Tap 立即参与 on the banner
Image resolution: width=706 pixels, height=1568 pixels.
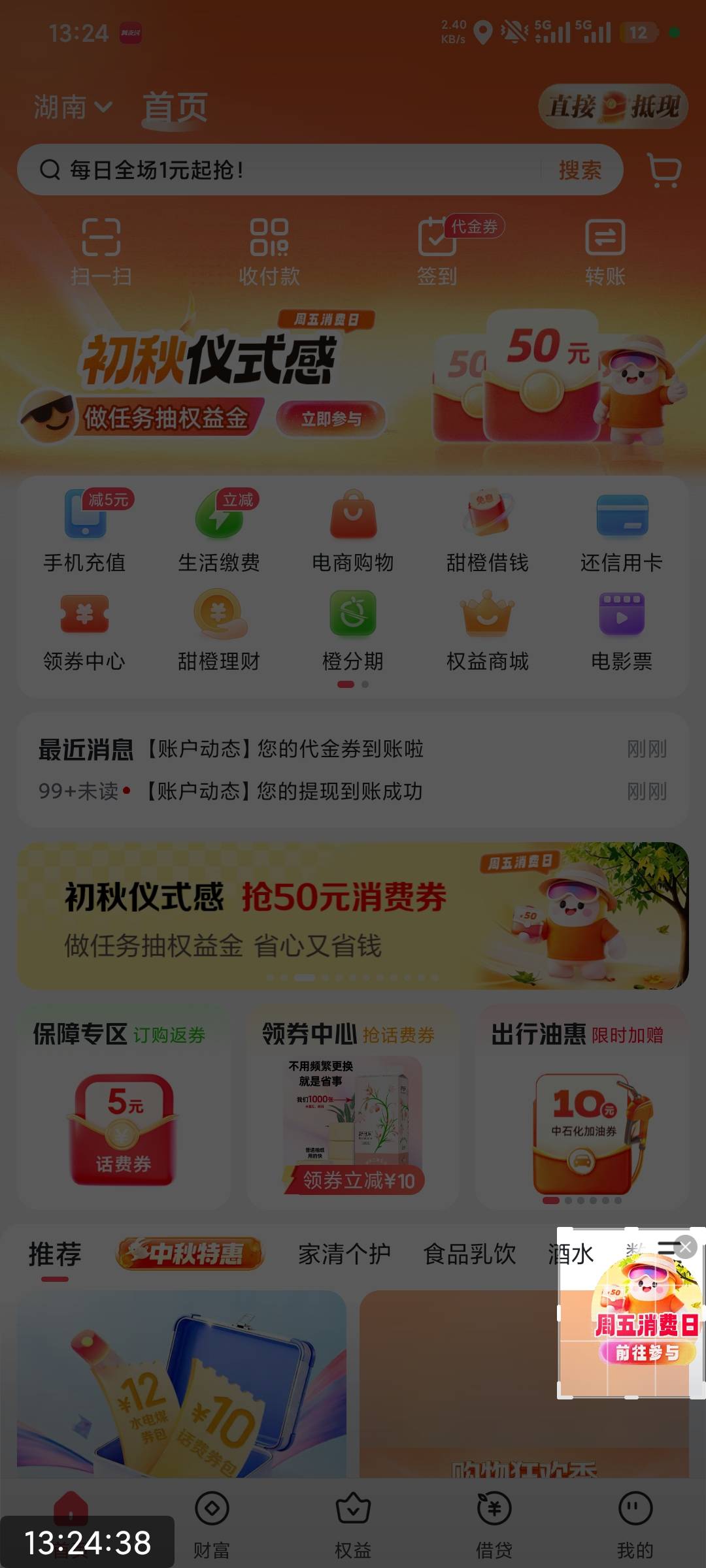pos(331,419)
